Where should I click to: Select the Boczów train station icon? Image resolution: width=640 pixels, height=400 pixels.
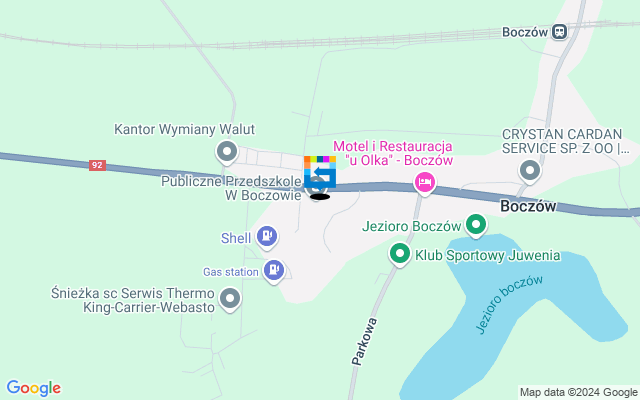(x=561, y=31)
